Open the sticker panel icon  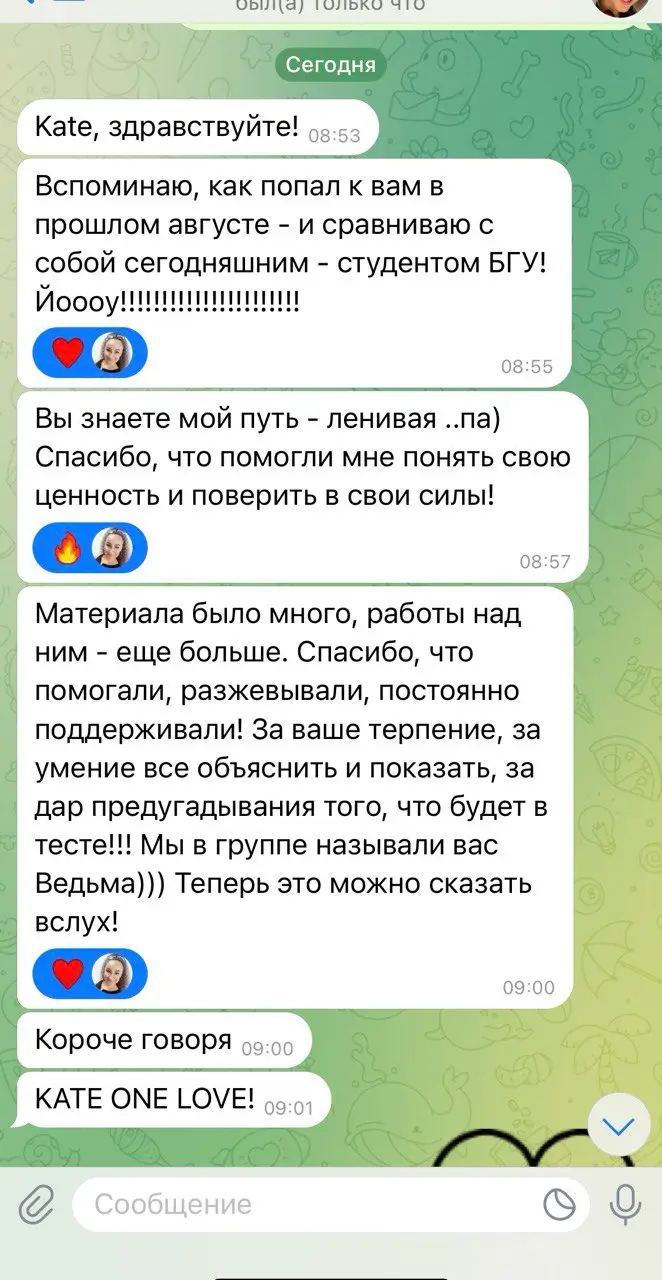(x=560, y=1204)
